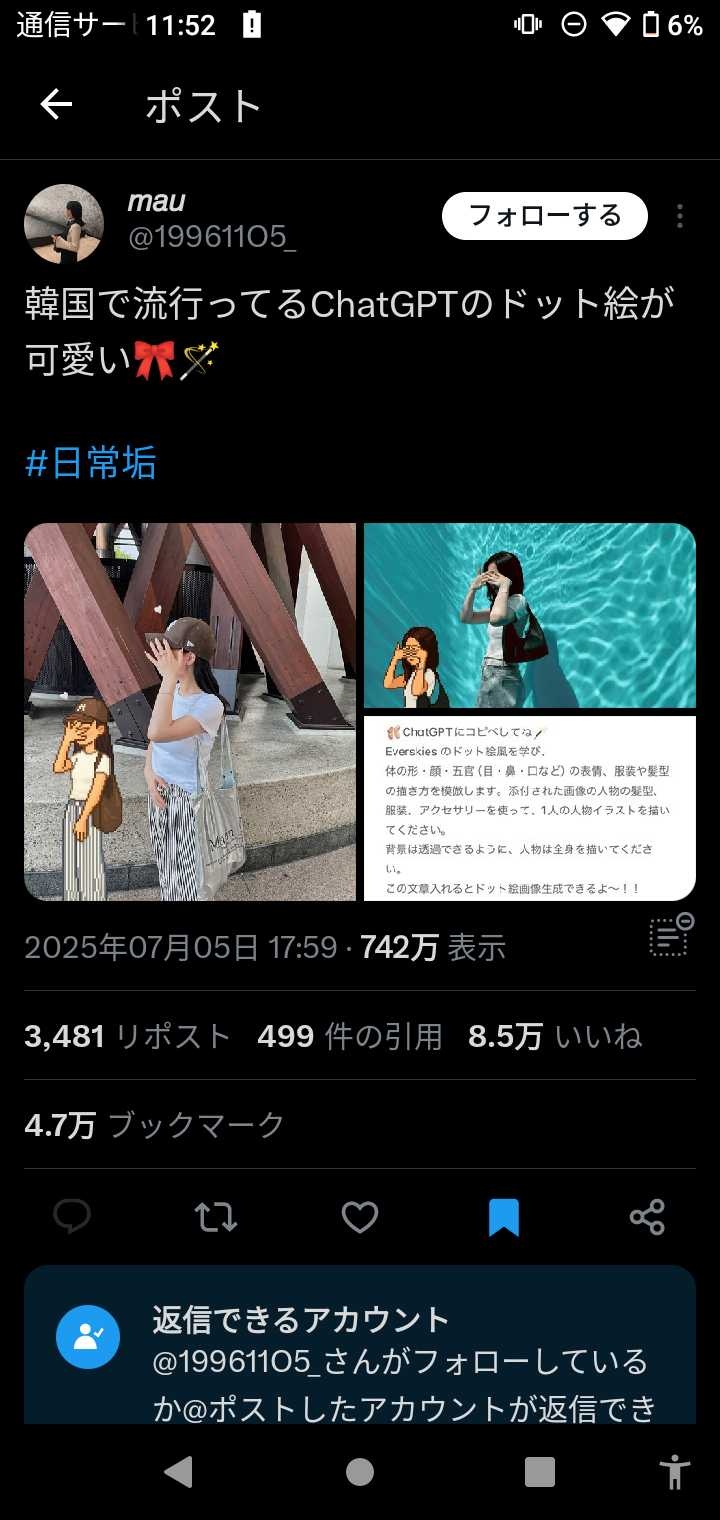View the 499 件の引用 list
Viewport: 720px width, 1520px height.
[x=349, y=1036]
